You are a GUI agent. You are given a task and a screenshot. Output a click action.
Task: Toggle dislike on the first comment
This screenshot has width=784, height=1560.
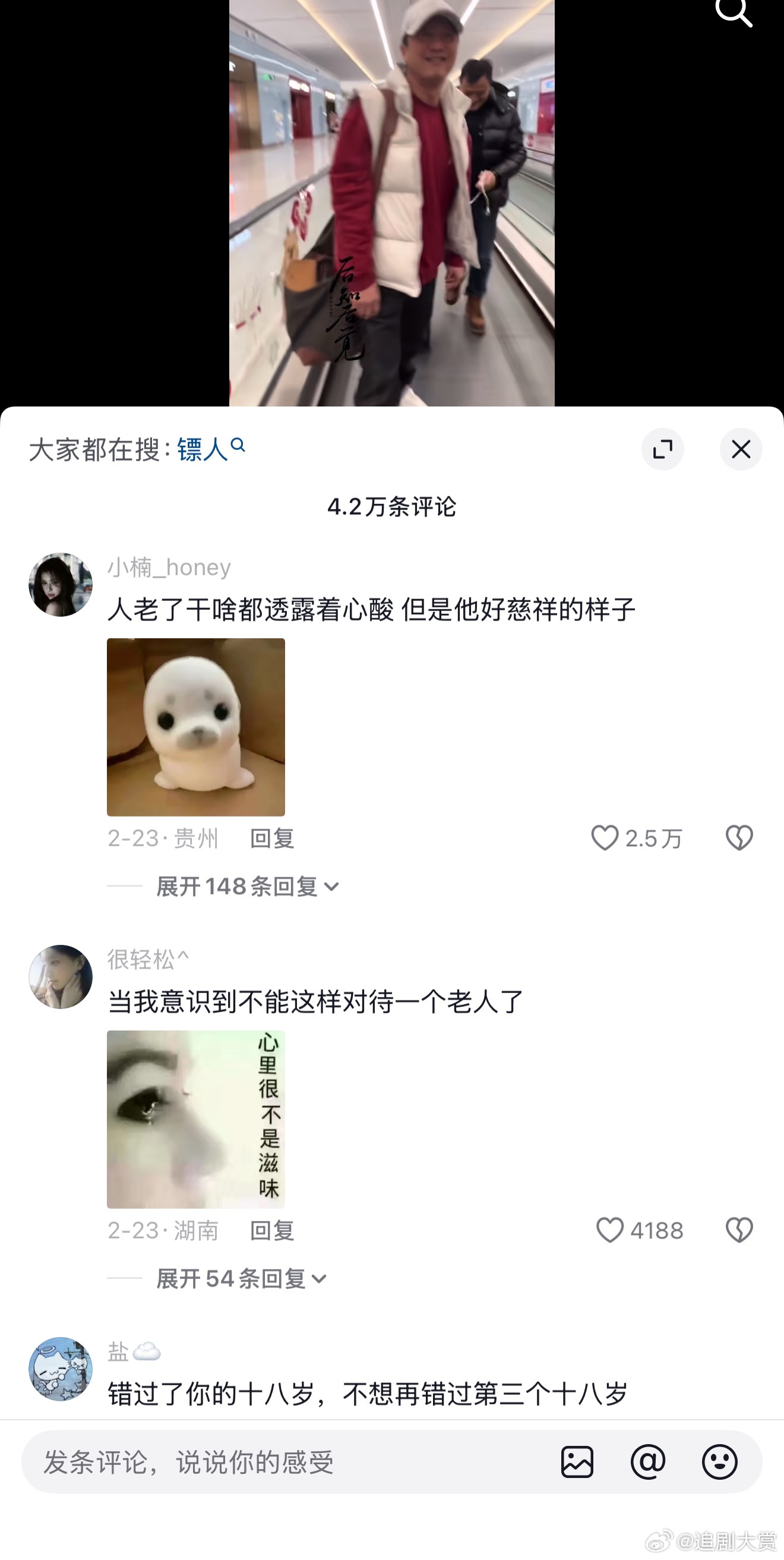coord(740,838)
